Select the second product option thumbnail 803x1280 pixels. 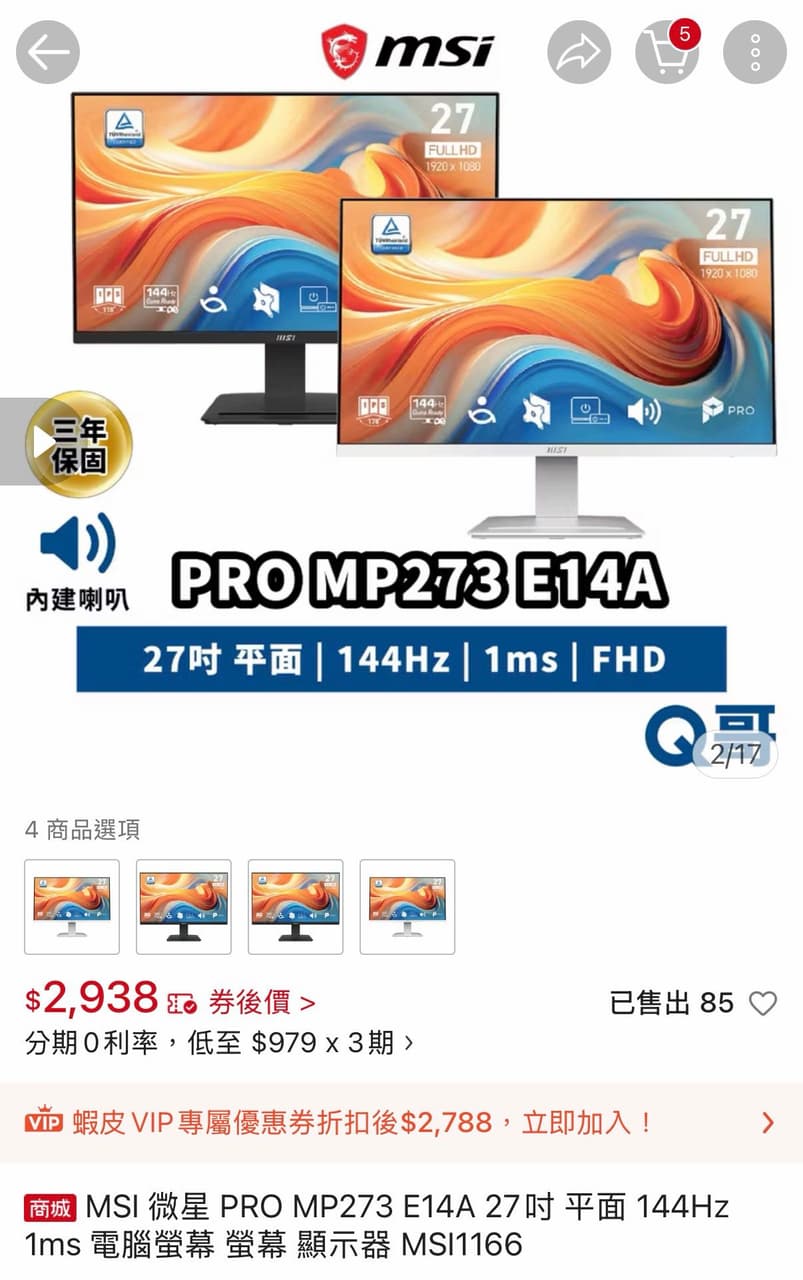[x=184, y=906]
